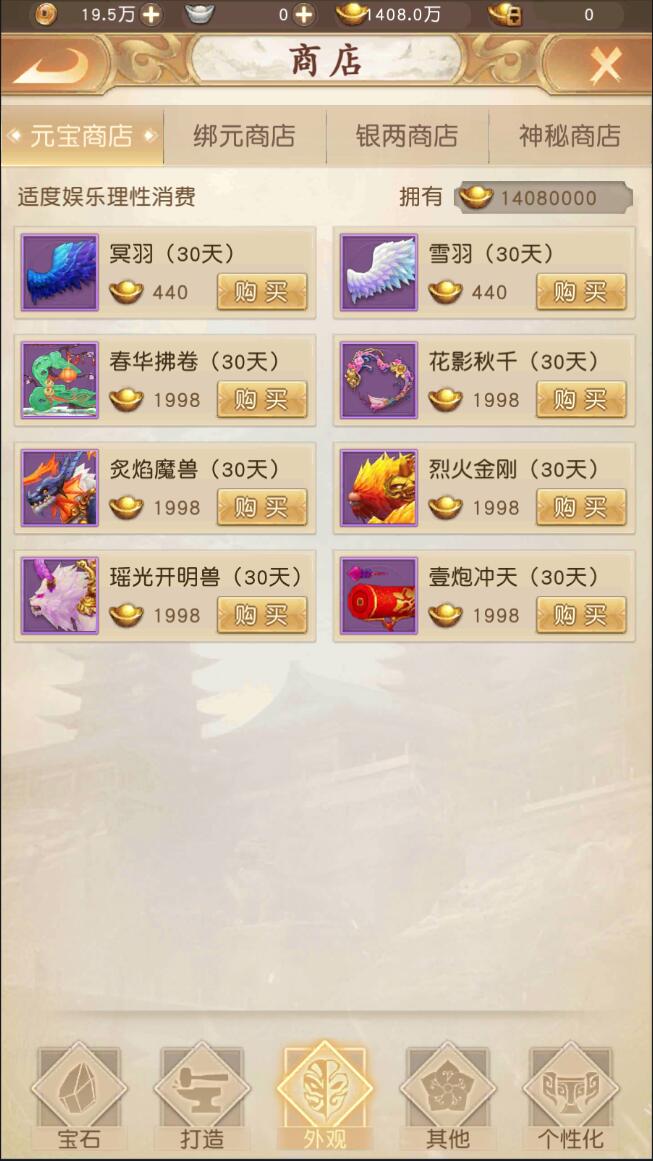Select the 元宝商店 tab

pos(82,136)
